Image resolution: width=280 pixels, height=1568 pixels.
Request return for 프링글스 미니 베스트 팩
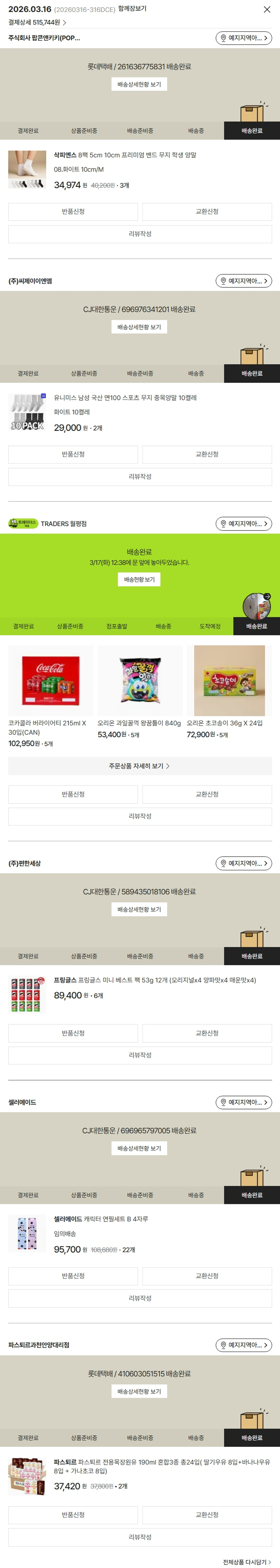73,1033
